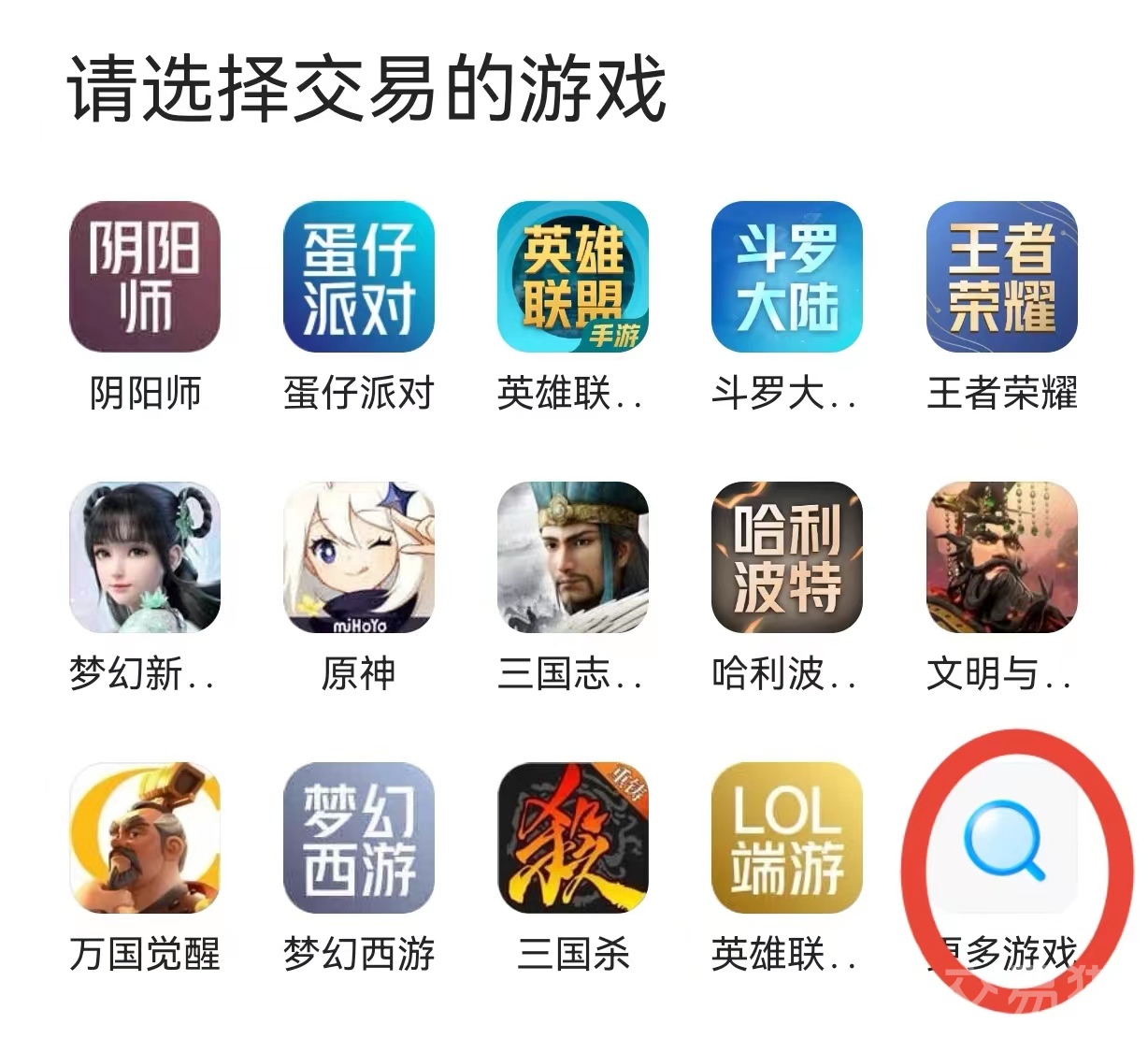
Task: Select 梦幻西游 for trading
Action: tap(359, 838)
